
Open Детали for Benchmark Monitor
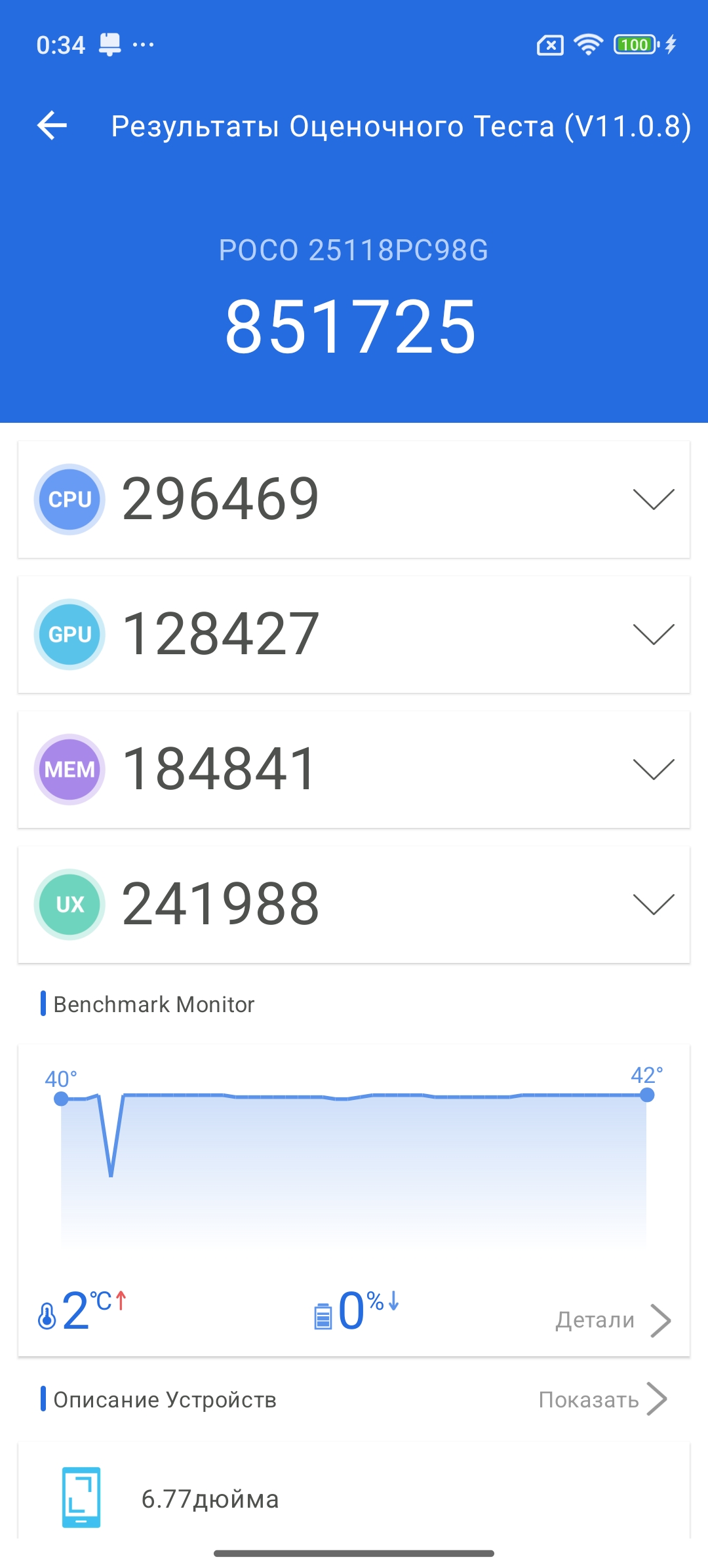tap(612, 1320)
